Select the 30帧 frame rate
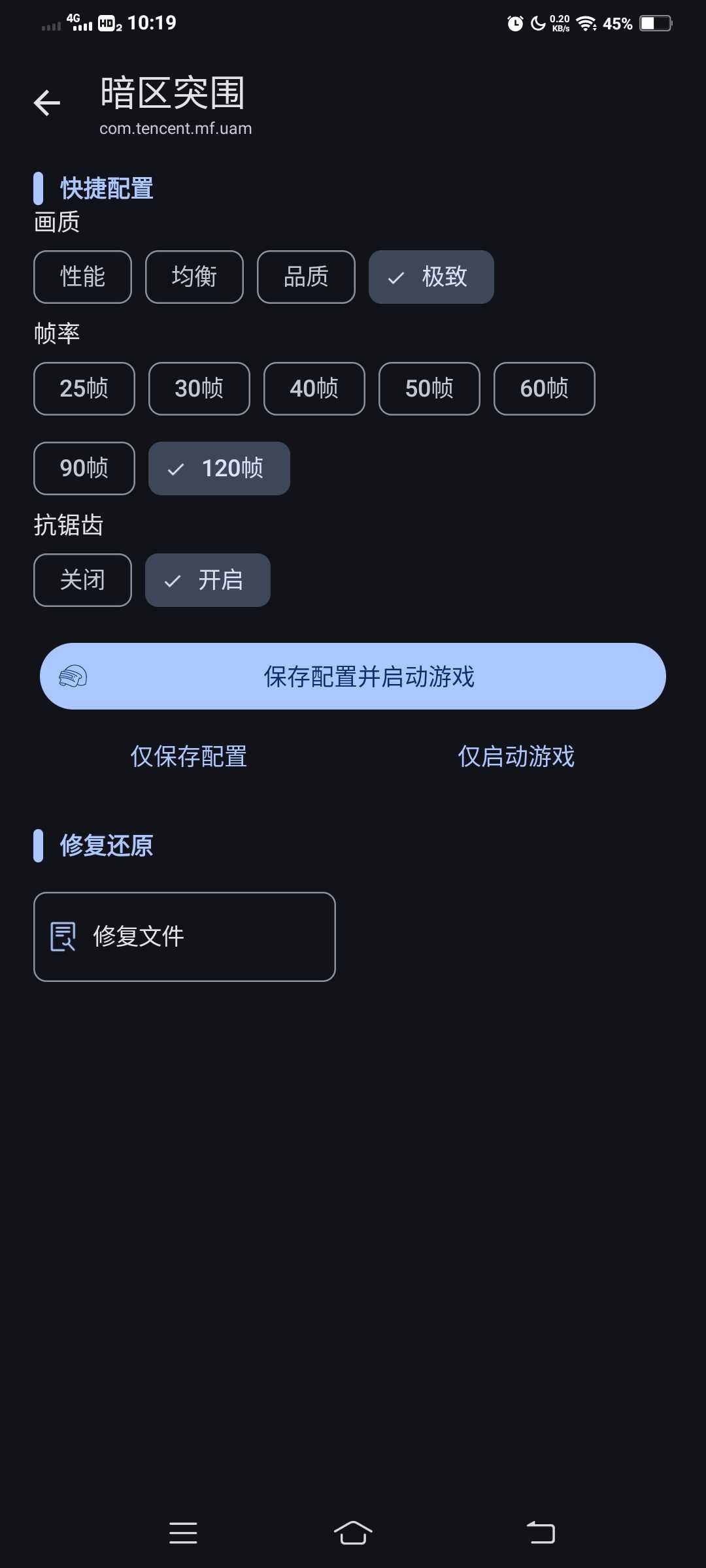 pos(199,389)
